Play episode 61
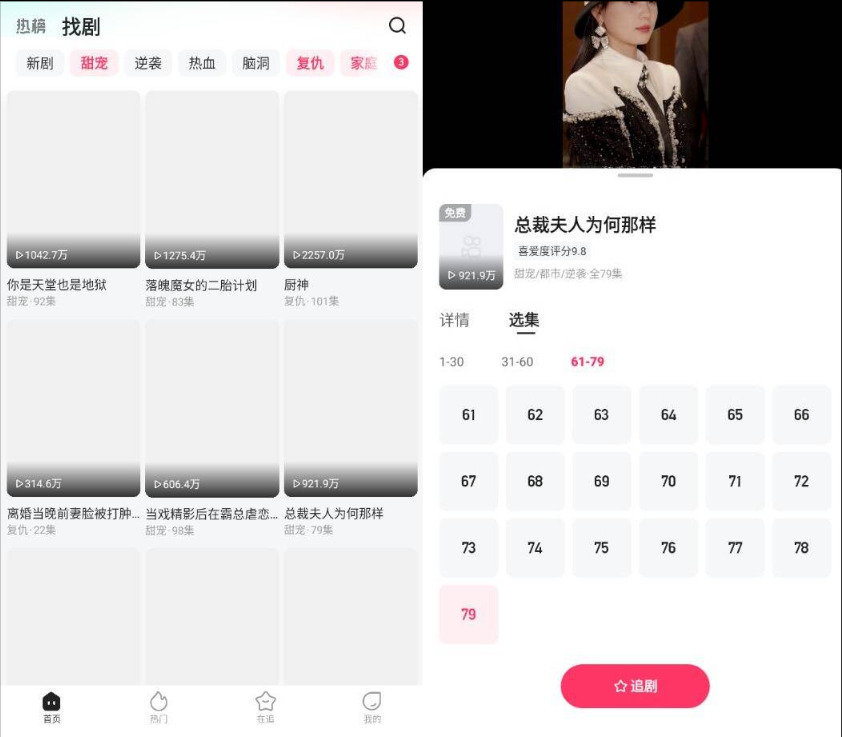 (469, 415)
